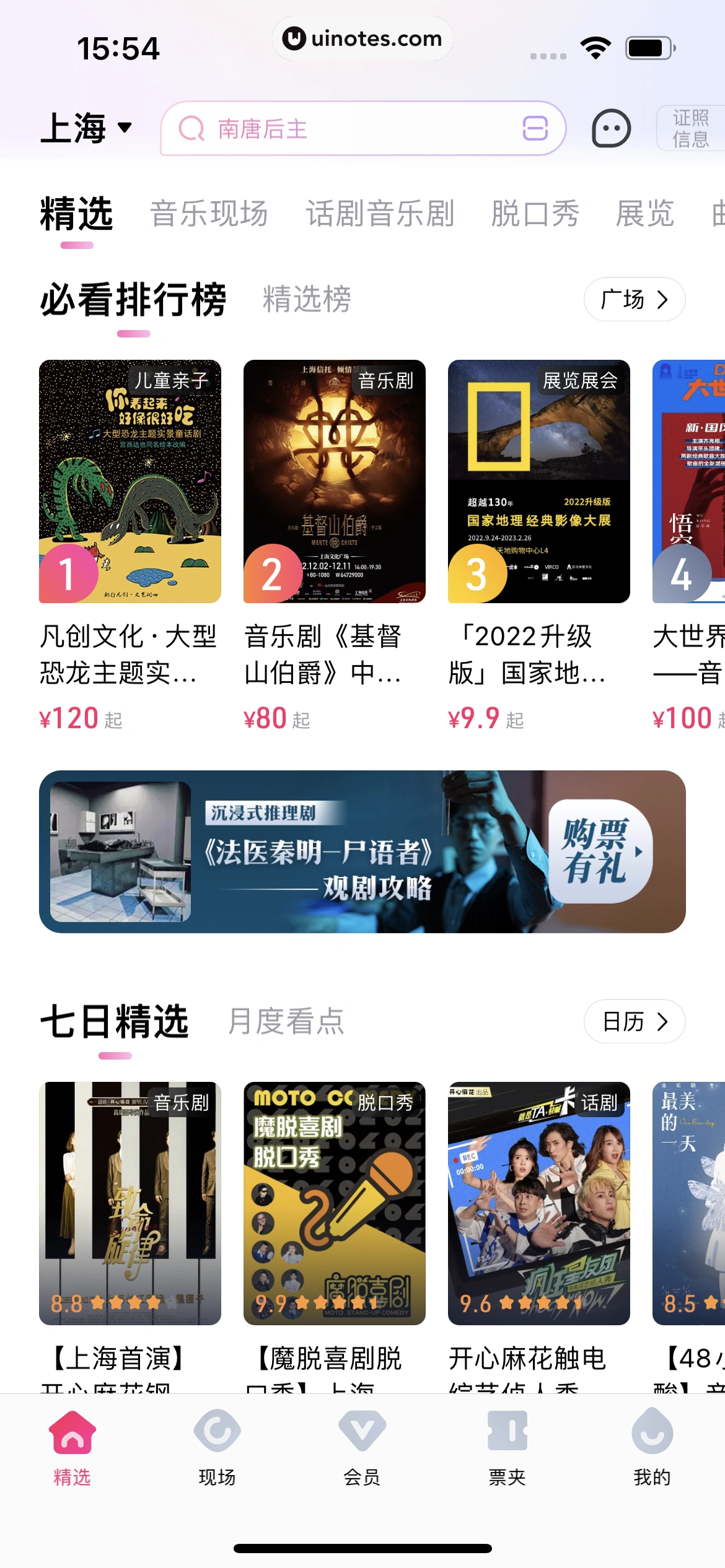Select the 脱口秀 category tab
725x1568 pixels.
pos(535,214)
